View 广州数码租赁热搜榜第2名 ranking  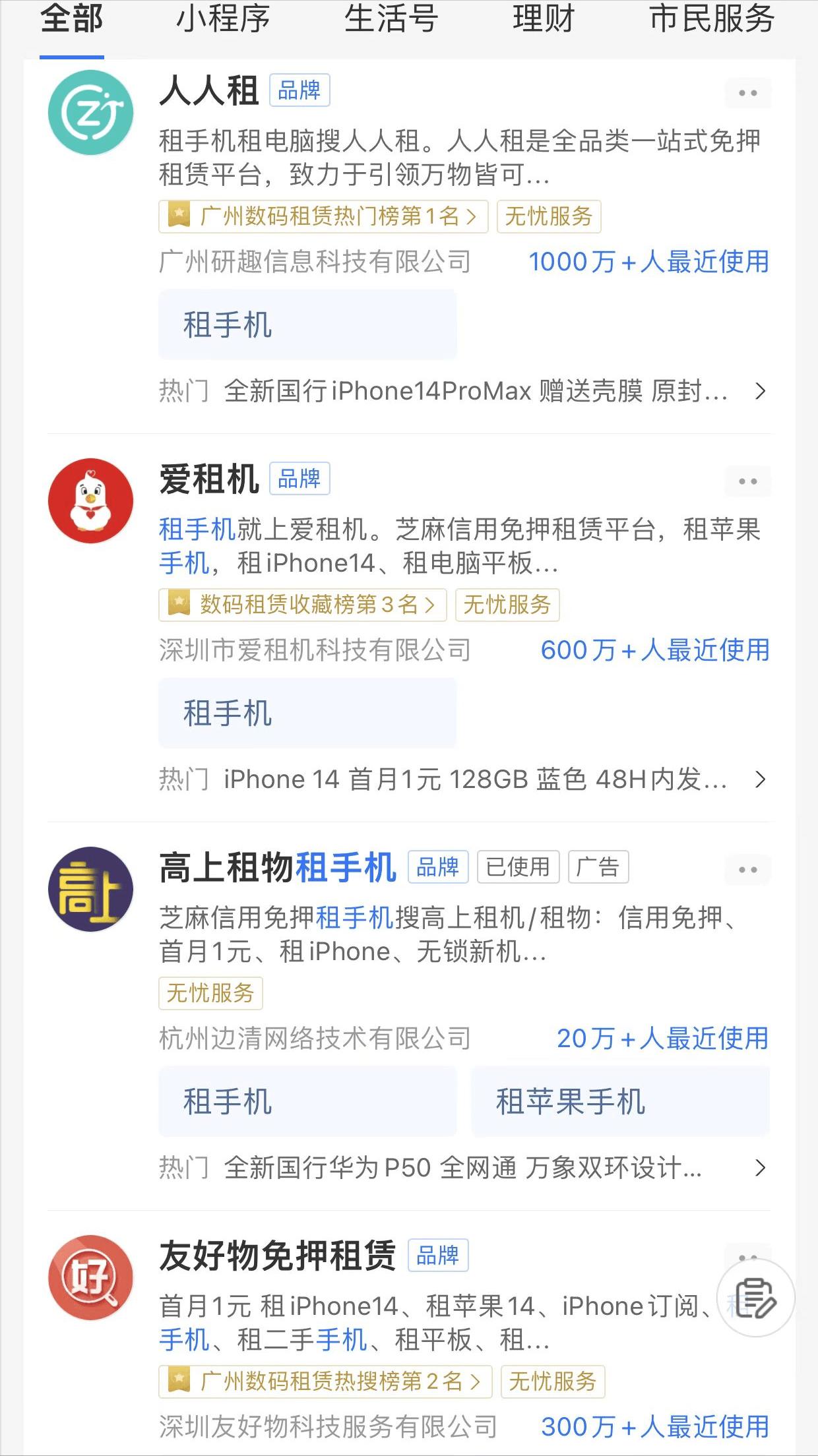pos(325,1381)
